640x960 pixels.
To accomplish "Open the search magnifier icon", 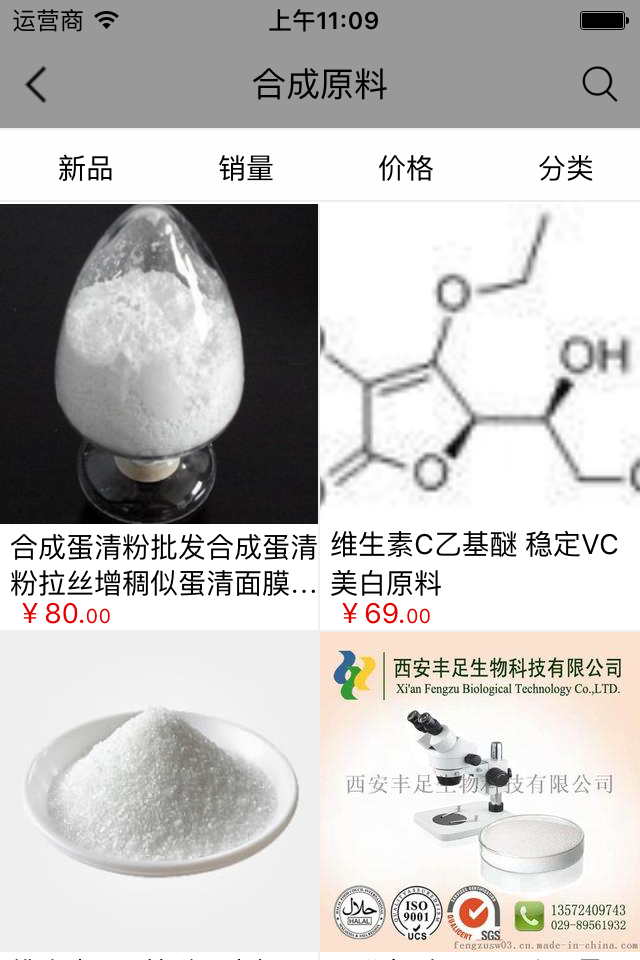I will click(599, 85).
